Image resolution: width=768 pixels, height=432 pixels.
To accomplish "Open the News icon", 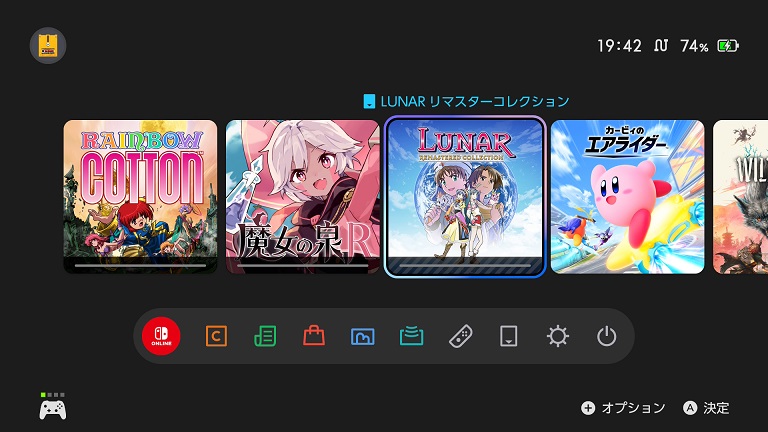I will (x=265, y=336).
